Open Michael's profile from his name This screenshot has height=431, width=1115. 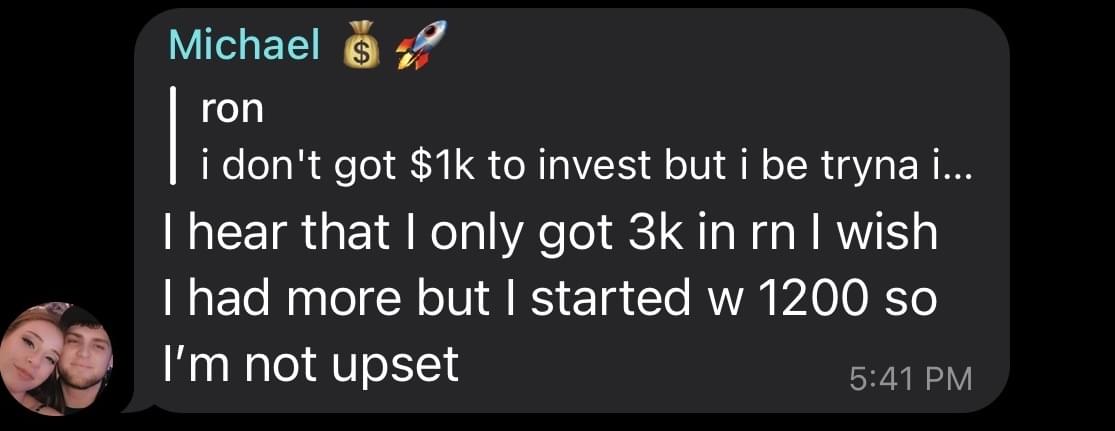pyautogui.click(x=245, y=46)
